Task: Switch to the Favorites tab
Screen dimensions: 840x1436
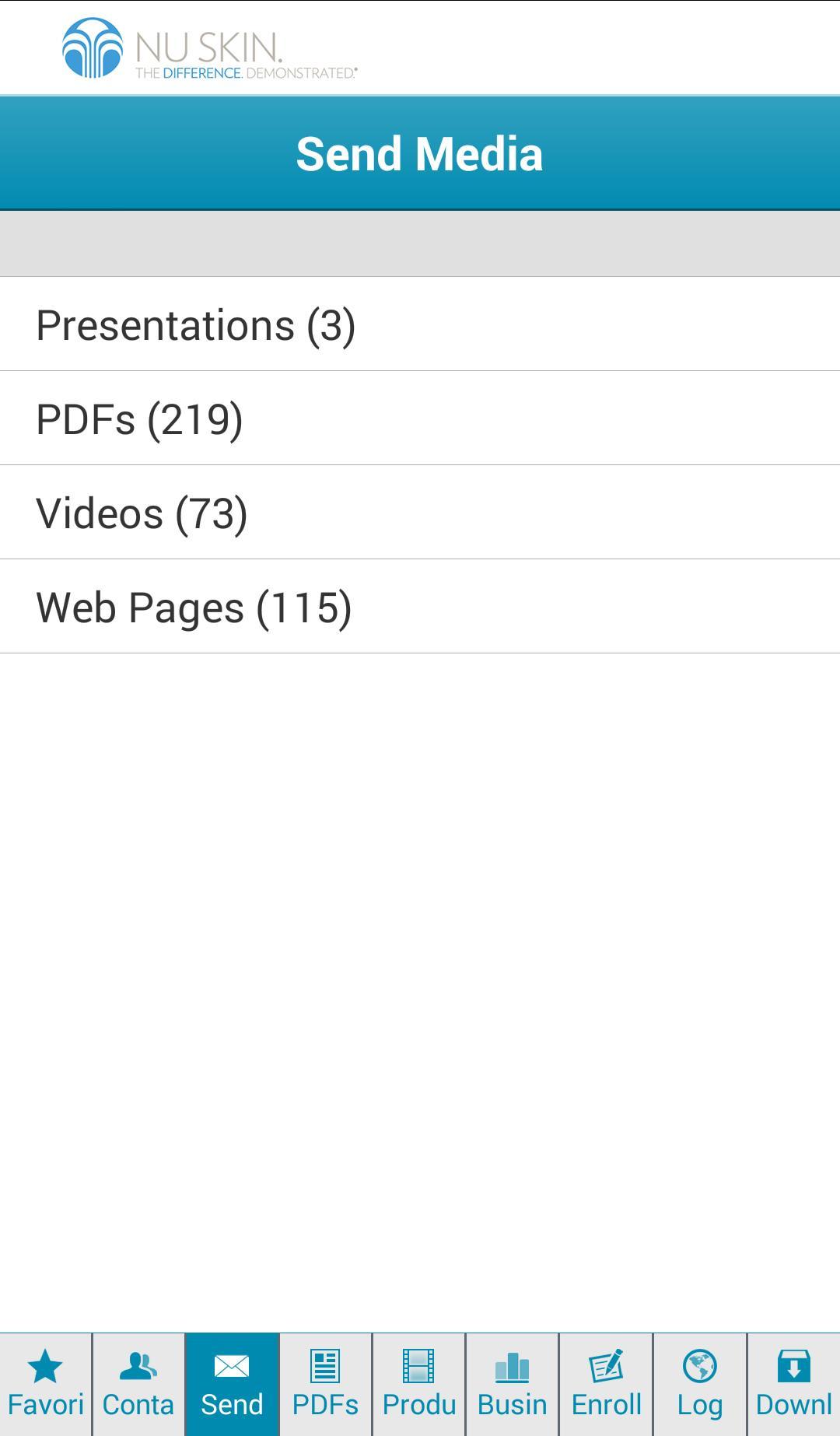Action: coord(46,1385)
